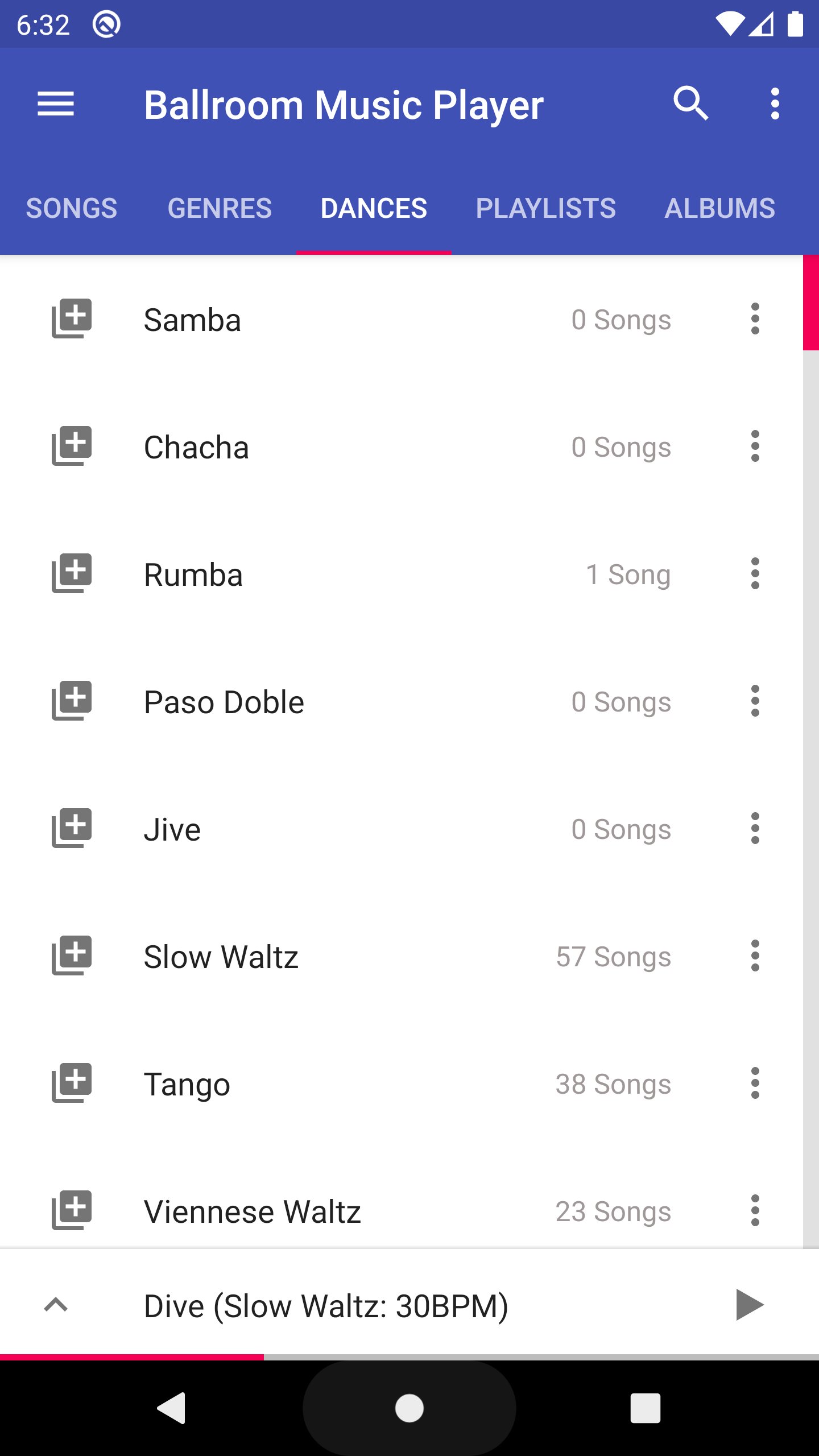Open search in Ballroom Music Player
Screen dimensions: 819x1456
pos(690,104)
